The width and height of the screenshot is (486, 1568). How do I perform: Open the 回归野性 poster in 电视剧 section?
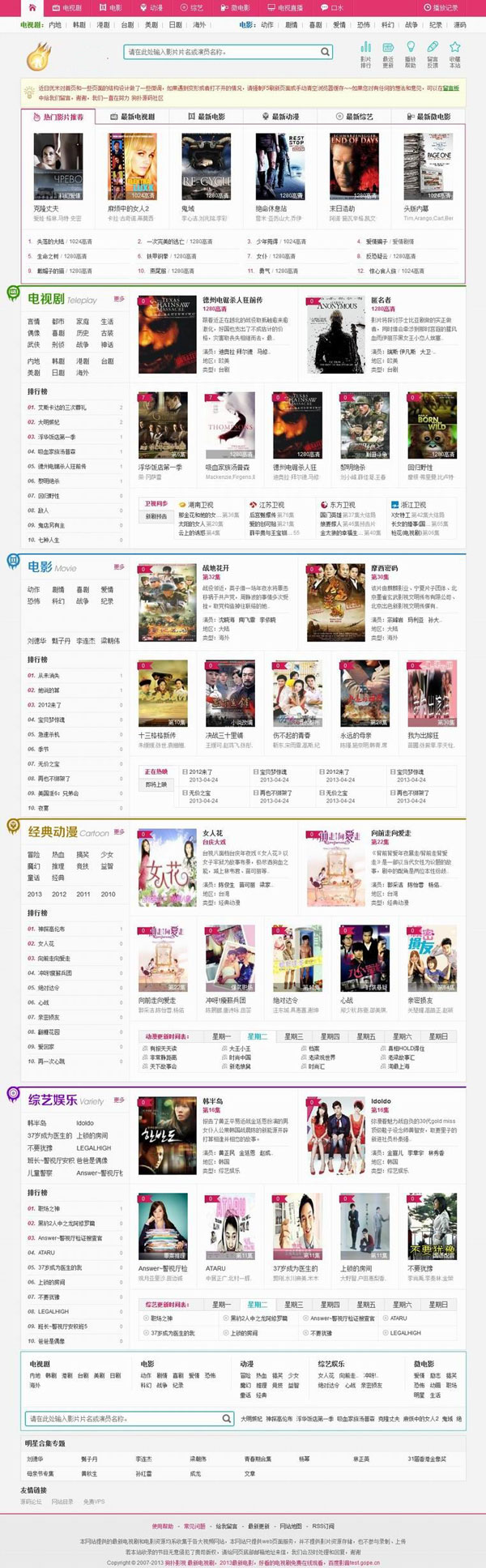[x=432, y=426]
